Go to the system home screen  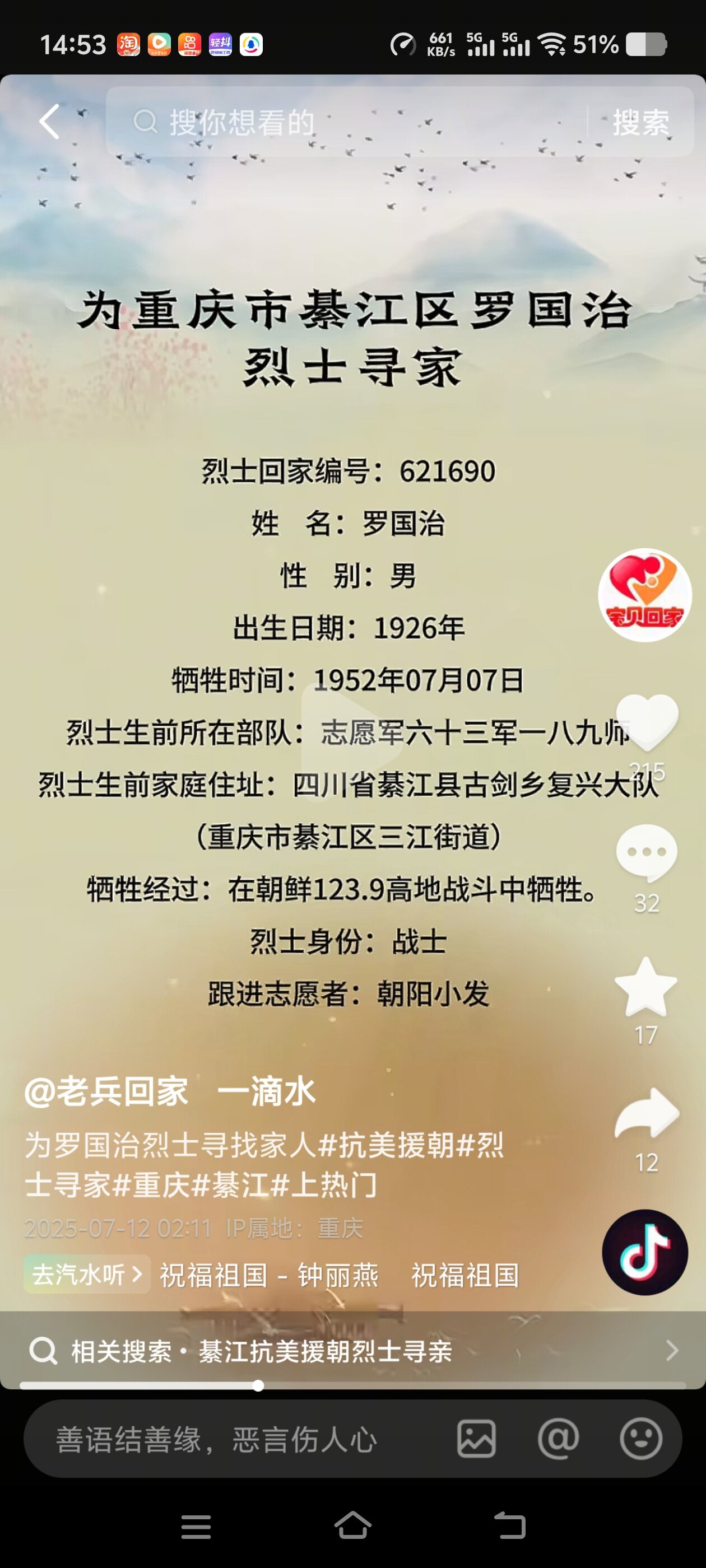[352, 1525]
